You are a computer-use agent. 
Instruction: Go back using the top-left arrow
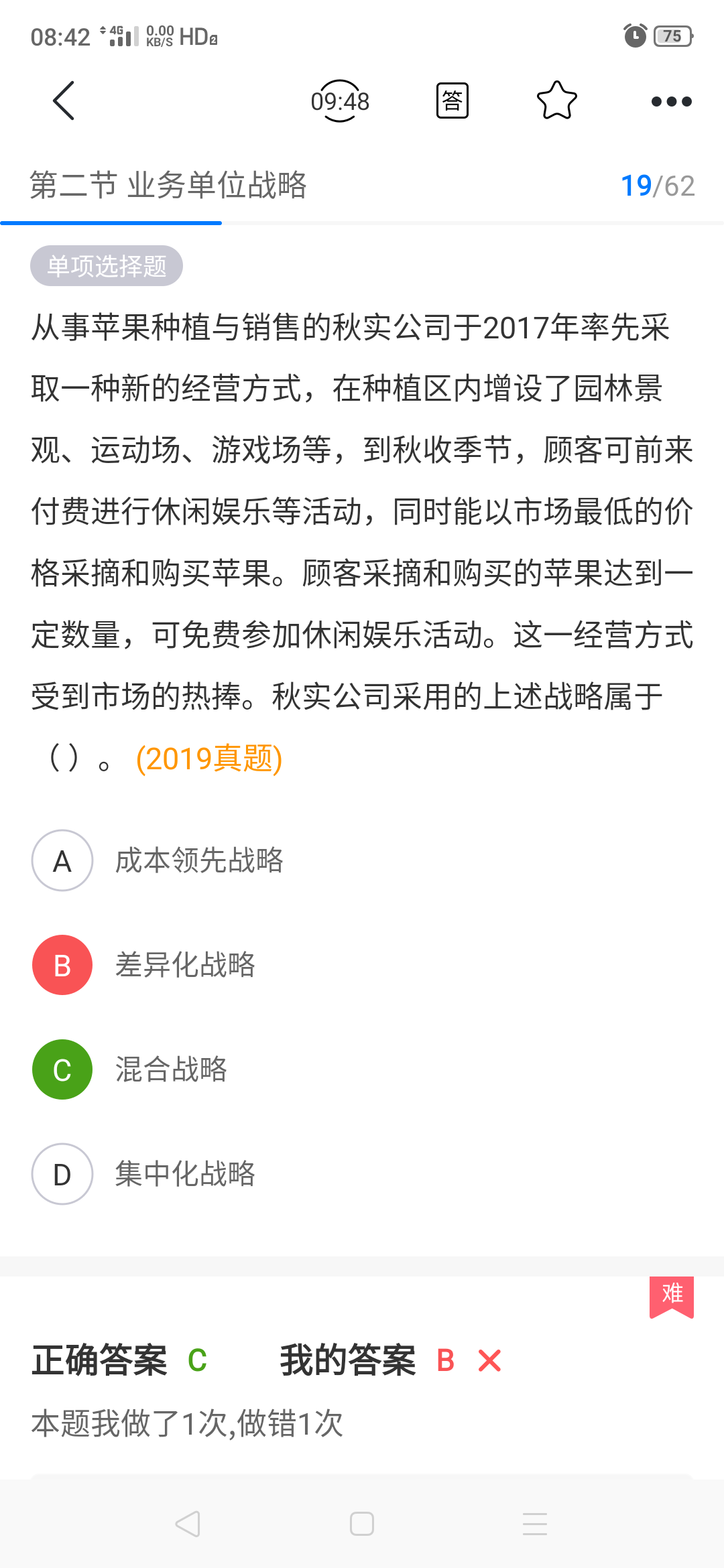point(64,101)
